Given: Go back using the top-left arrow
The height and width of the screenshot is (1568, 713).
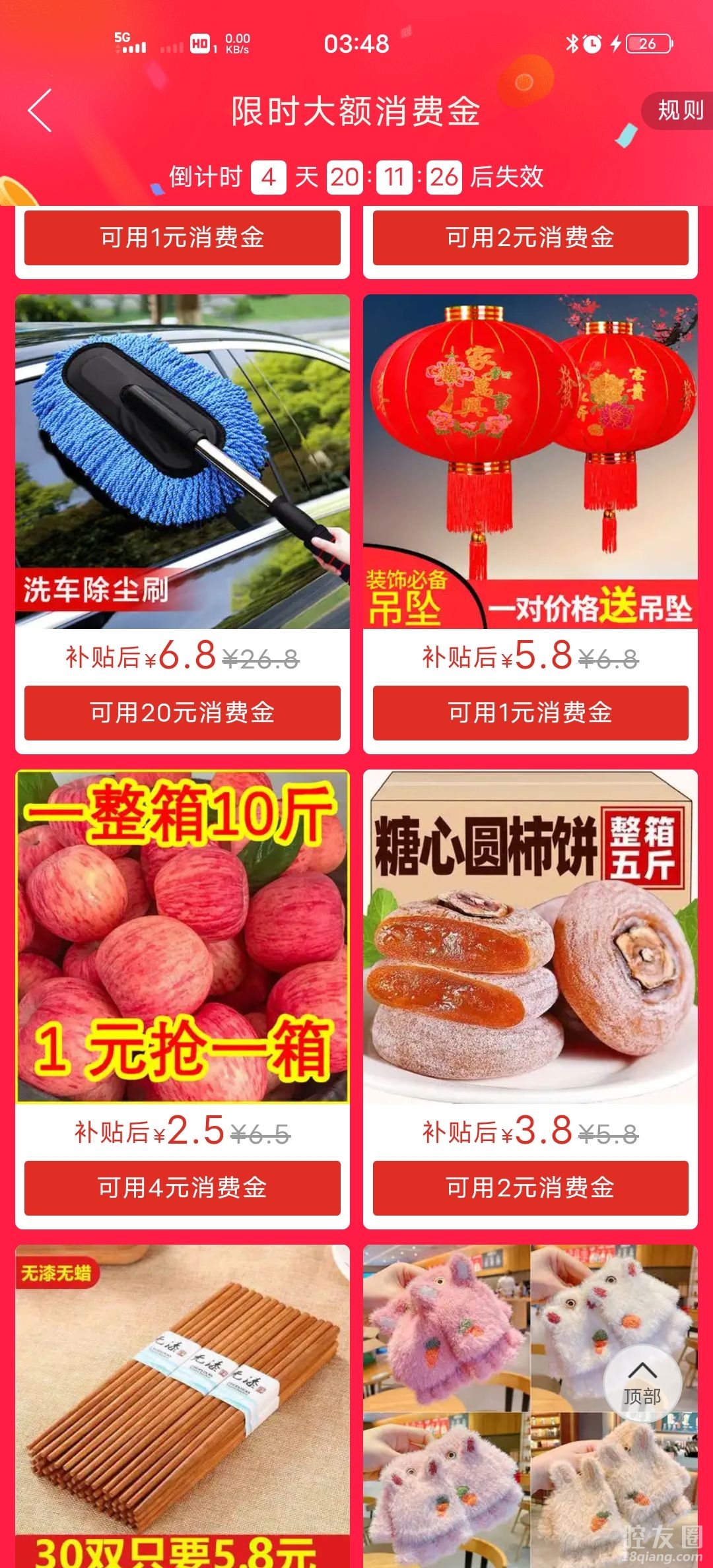Looking at the screenshot, I should 40,111.
